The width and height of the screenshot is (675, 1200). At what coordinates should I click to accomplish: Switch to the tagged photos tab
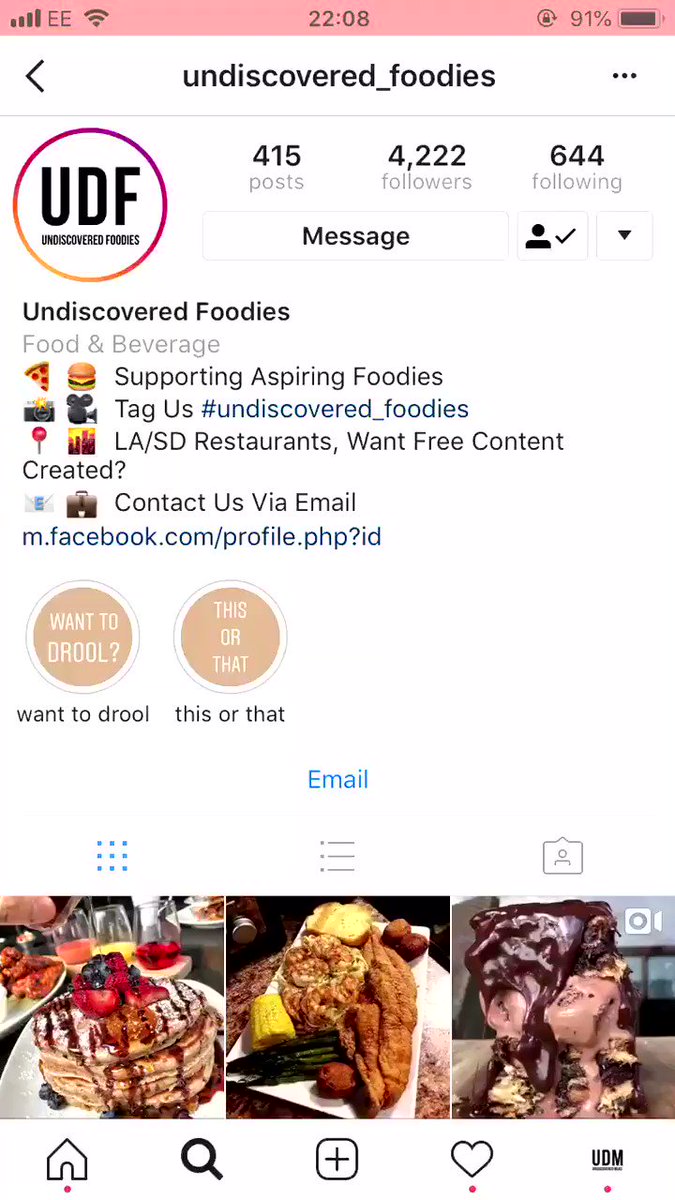point(563,856)
